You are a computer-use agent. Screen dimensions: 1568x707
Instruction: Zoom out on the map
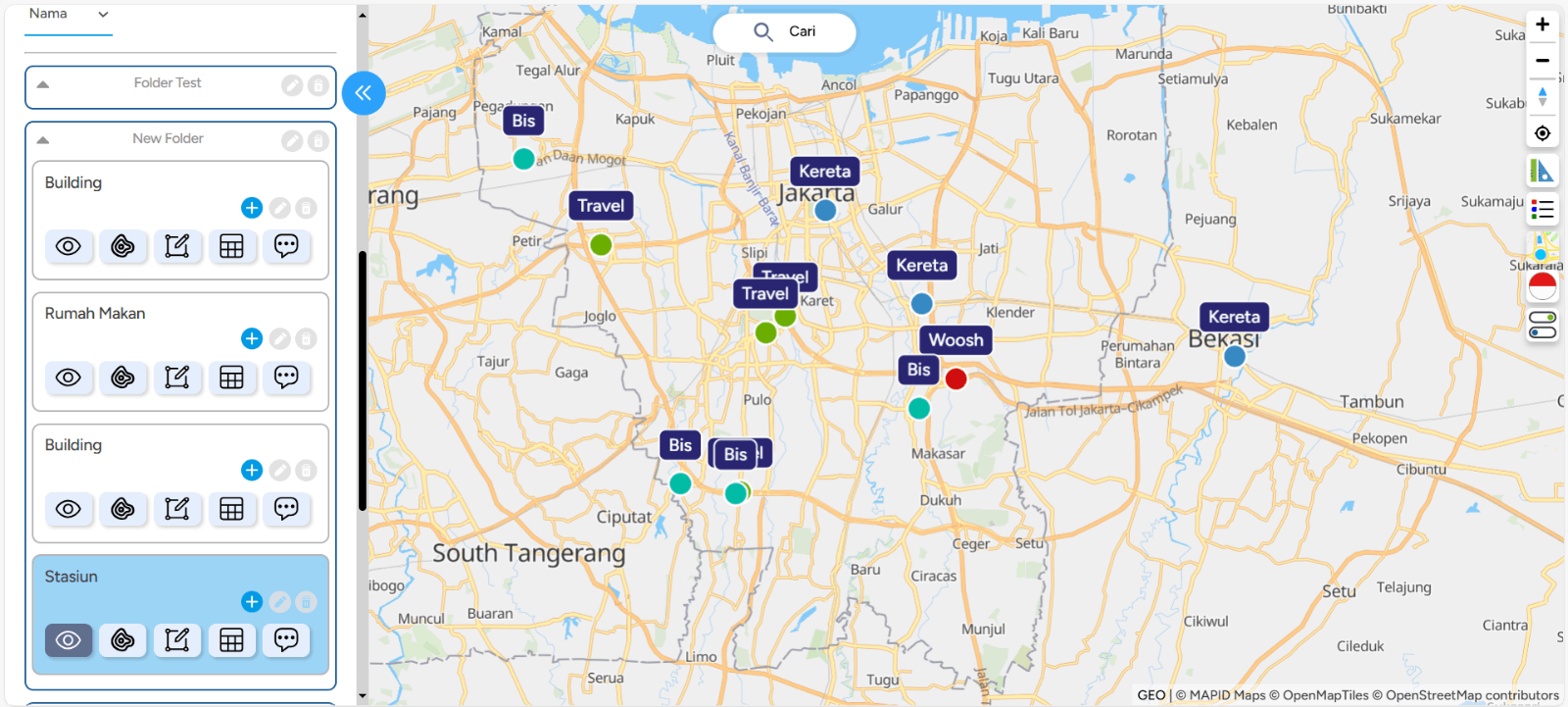[x=1543, y=61]
